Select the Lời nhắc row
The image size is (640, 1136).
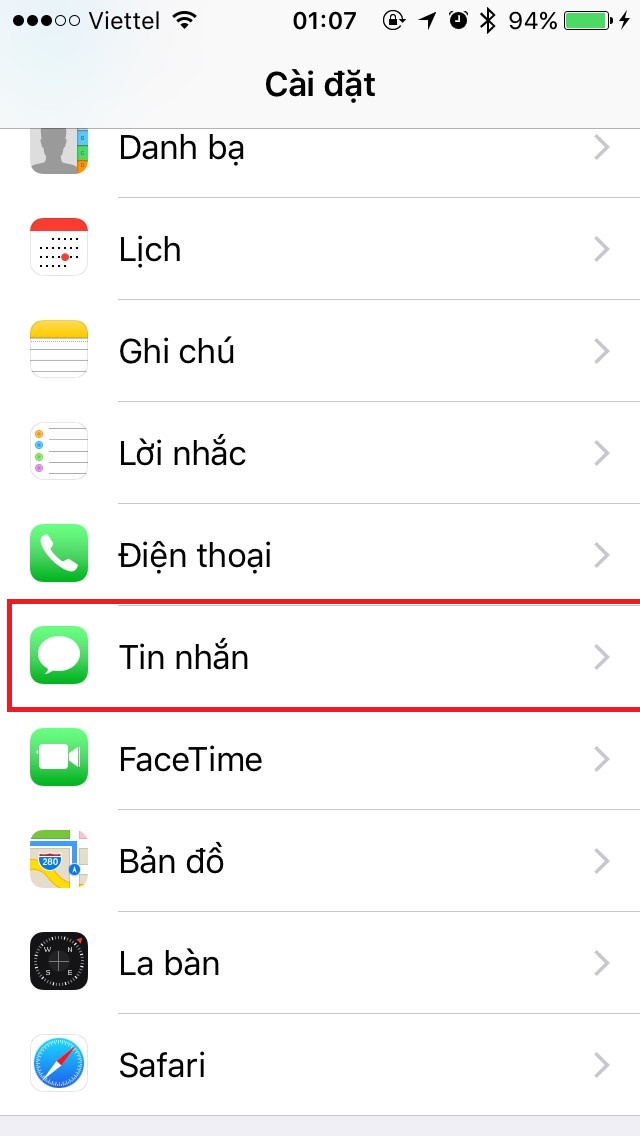[320, 453]
